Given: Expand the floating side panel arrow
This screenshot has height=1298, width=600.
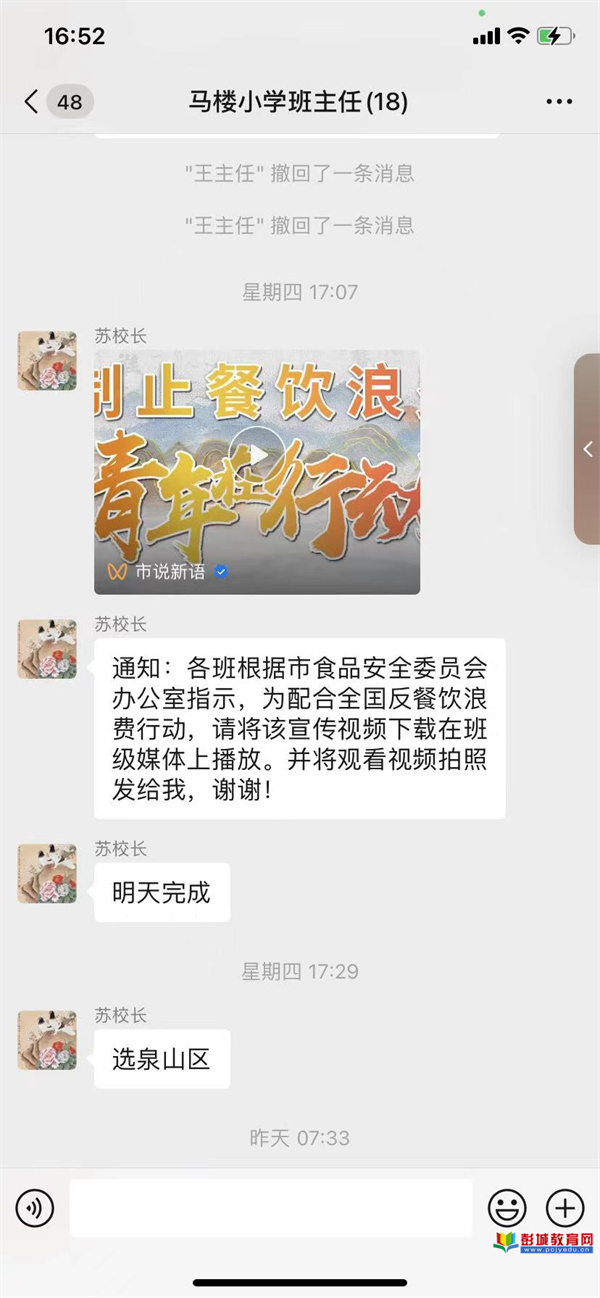Looking at the screenshot, I should [x=588, y=449].
